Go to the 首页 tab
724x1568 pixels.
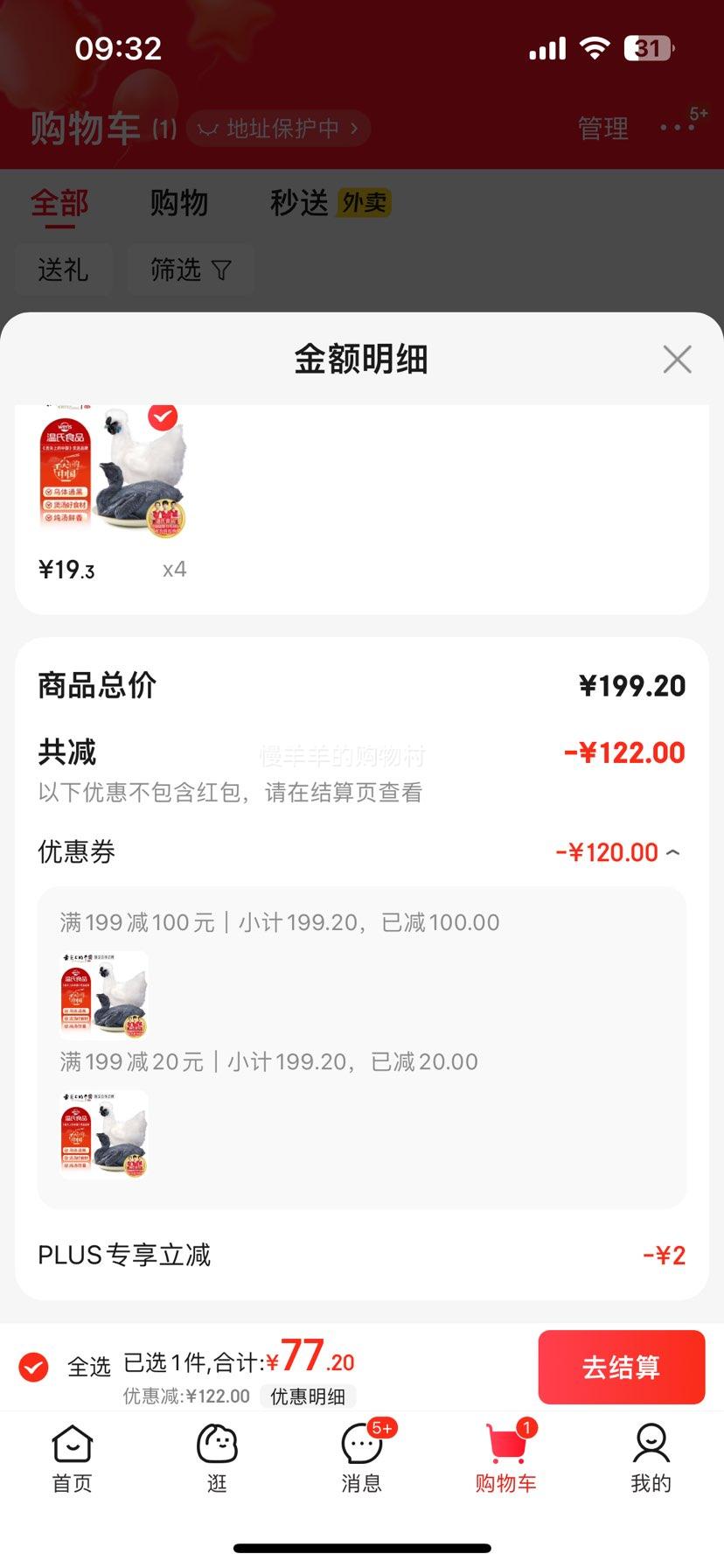click(72, 1459)
